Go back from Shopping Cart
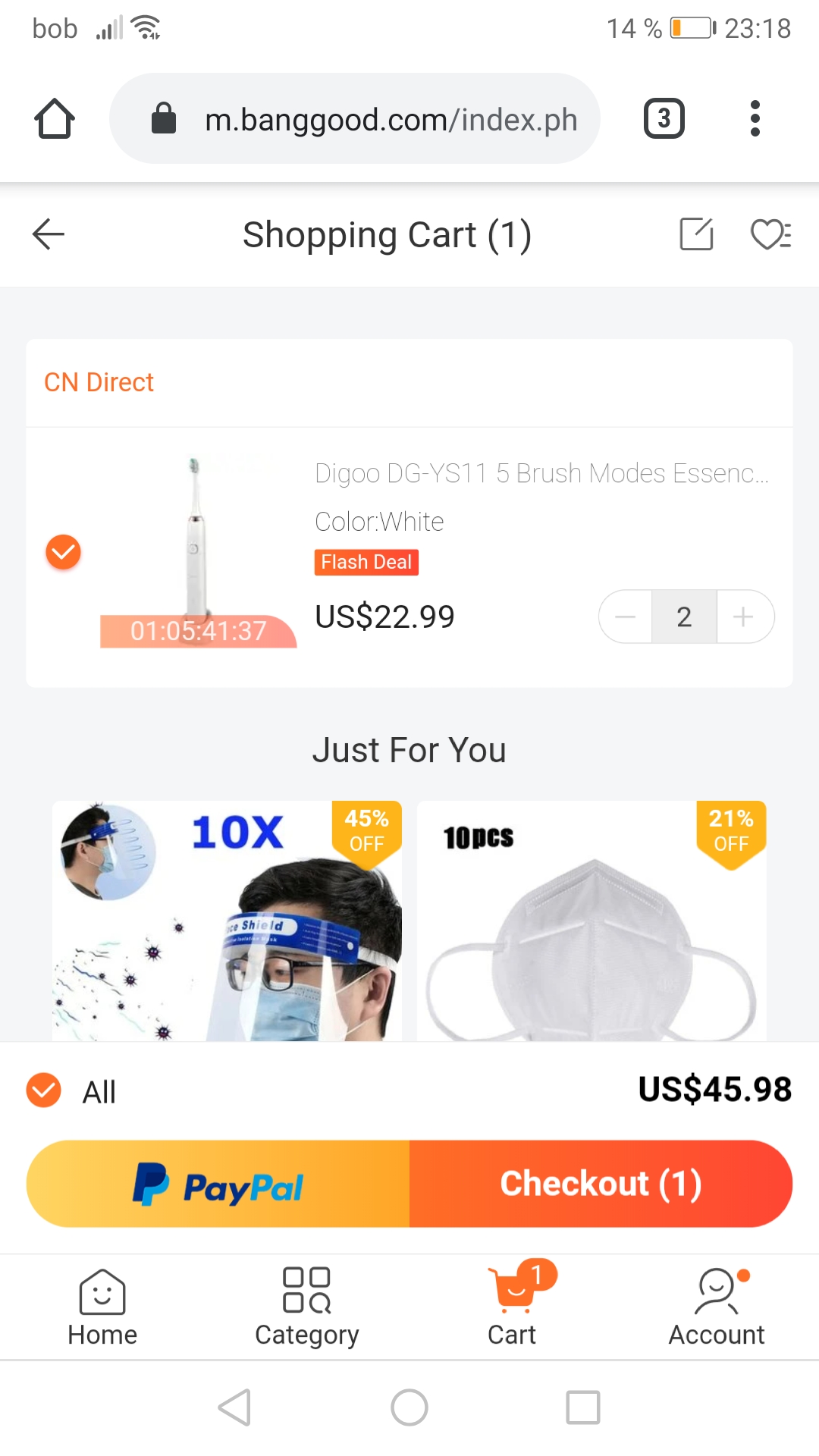 49,234
